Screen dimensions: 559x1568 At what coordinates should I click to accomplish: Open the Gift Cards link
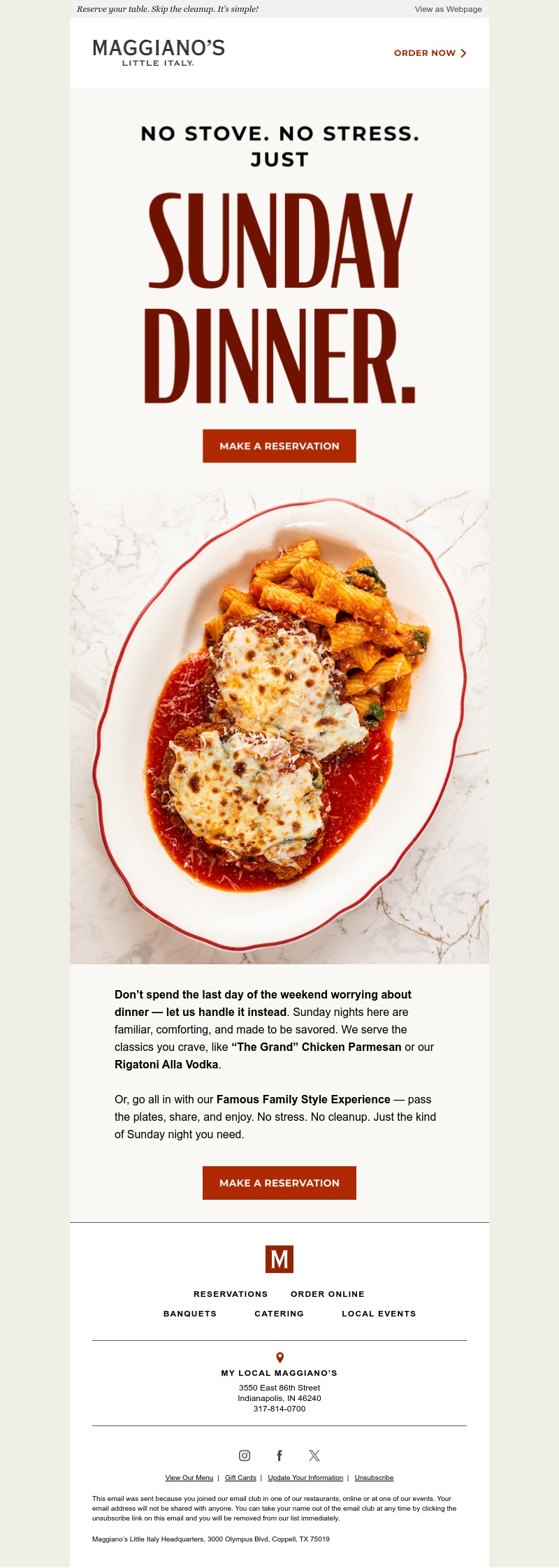point(240,1478)
